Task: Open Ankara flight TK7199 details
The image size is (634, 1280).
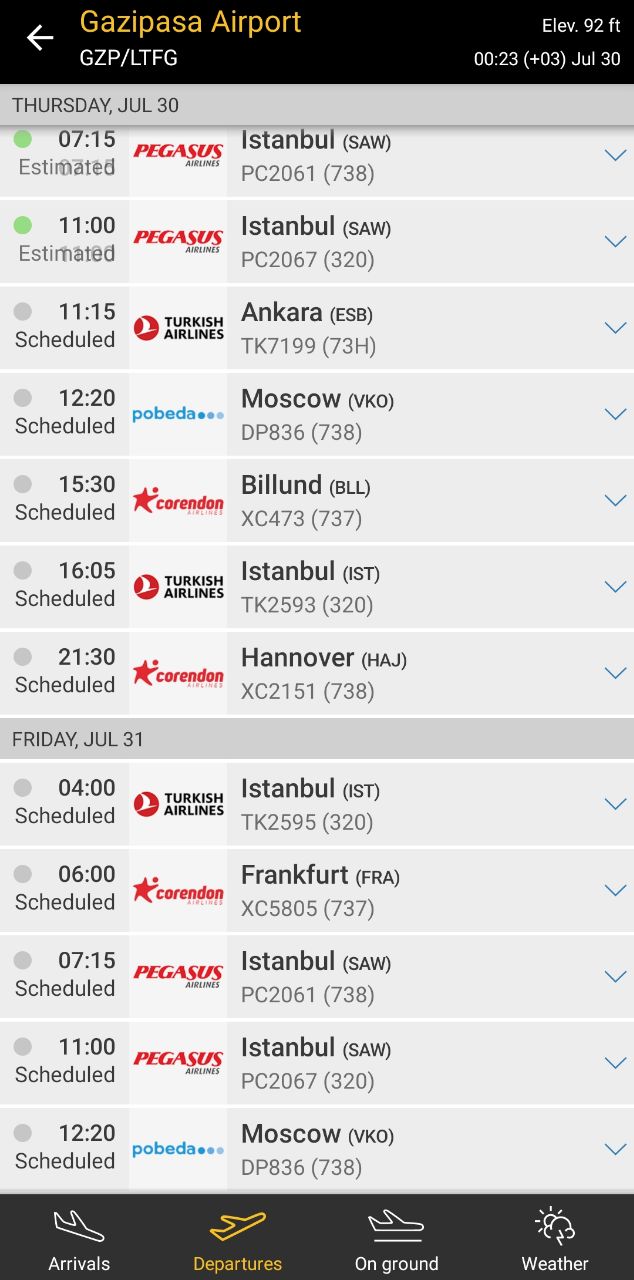Action: 317,328
